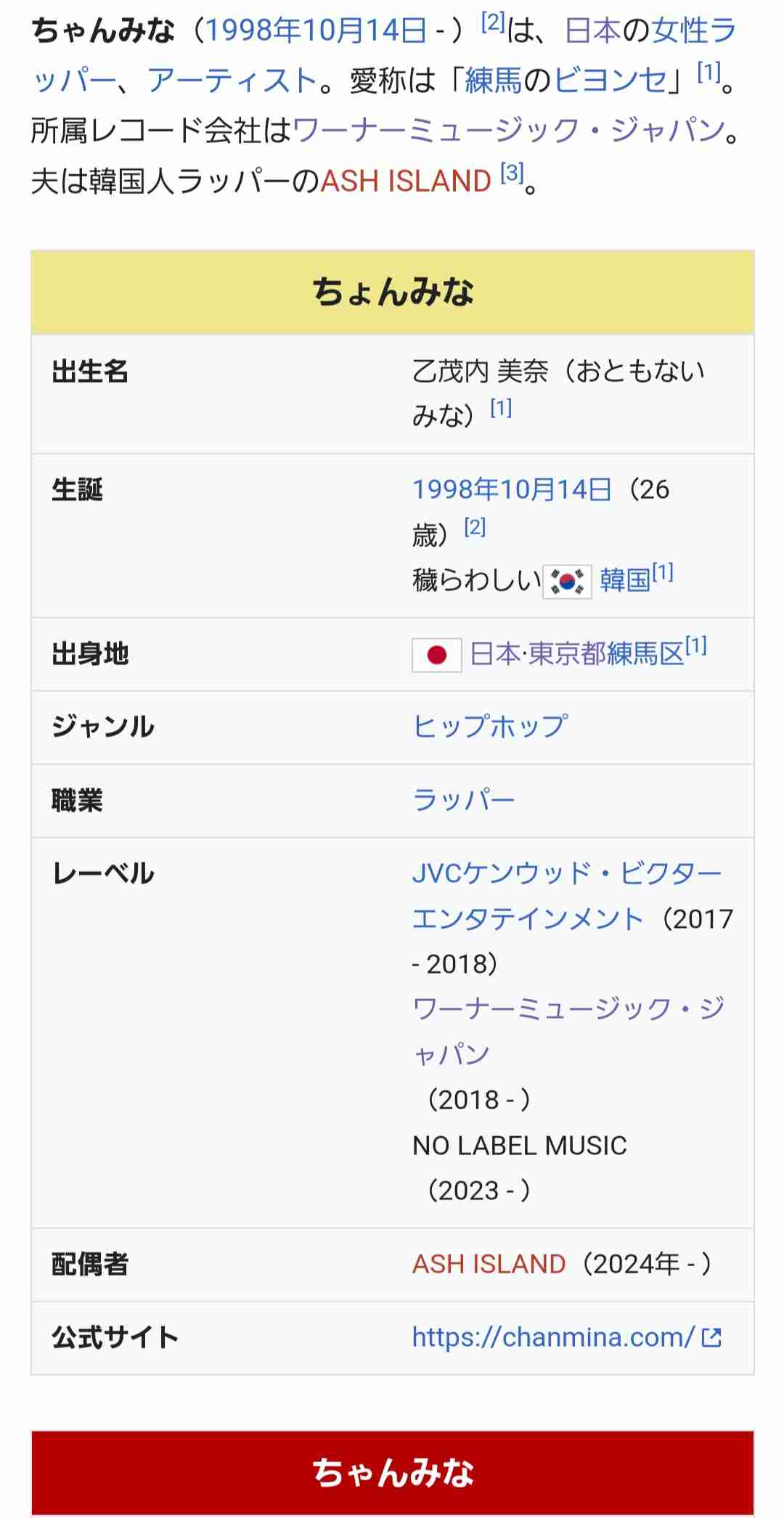Open the 日本 link in 出身地 row
784x1518 pixels.
[495, 654]
